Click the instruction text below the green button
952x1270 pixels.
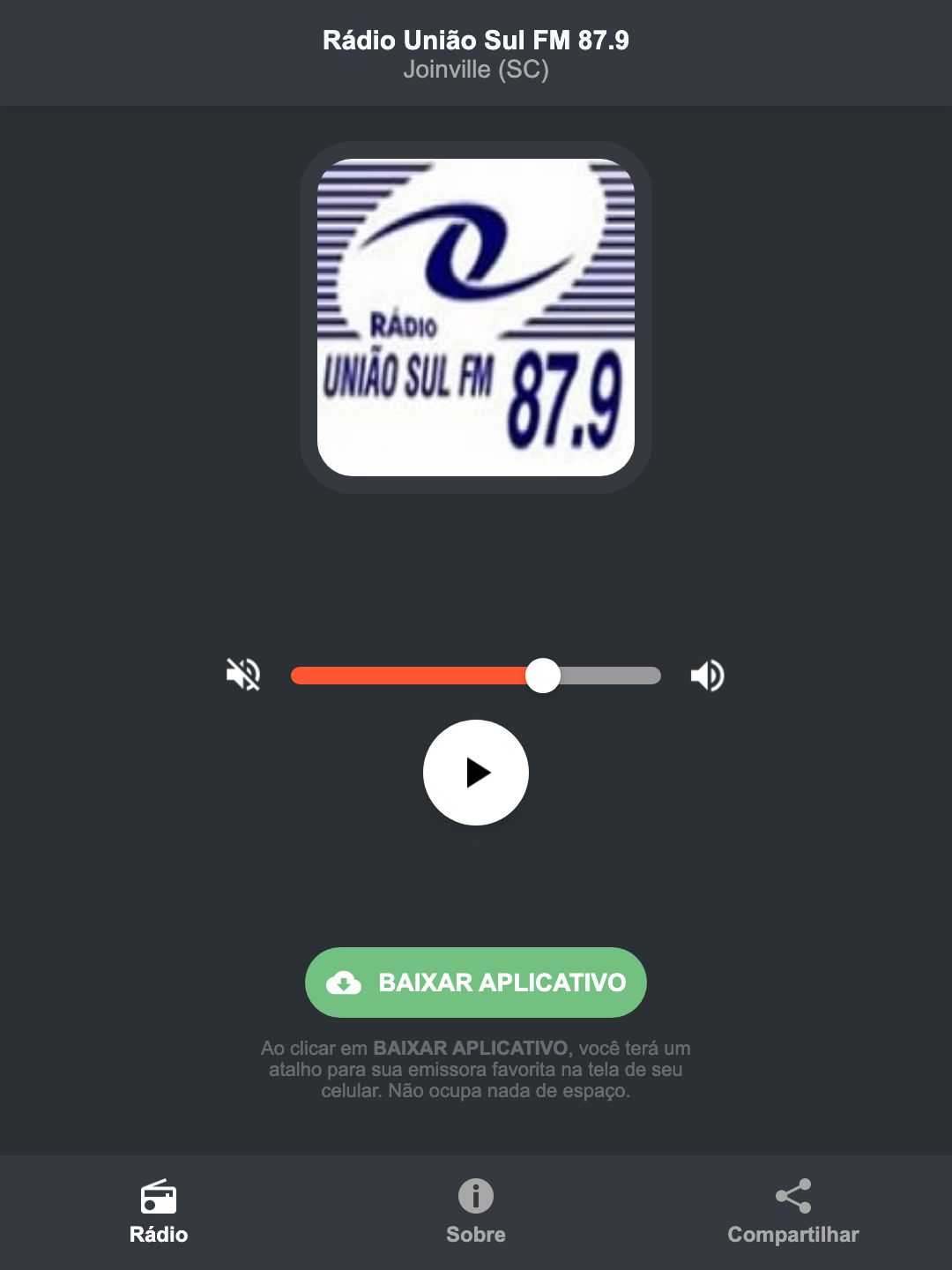click(x=475, y=1070)
